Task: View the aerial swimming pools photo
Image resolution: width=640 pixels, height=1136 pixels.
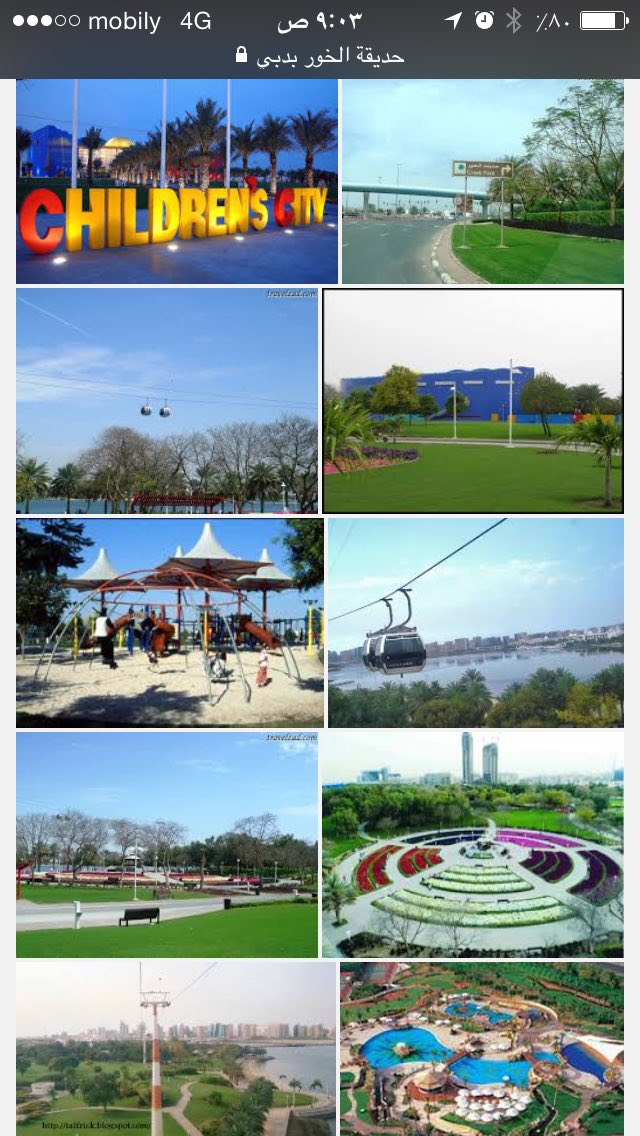Action: (482, 1048)
